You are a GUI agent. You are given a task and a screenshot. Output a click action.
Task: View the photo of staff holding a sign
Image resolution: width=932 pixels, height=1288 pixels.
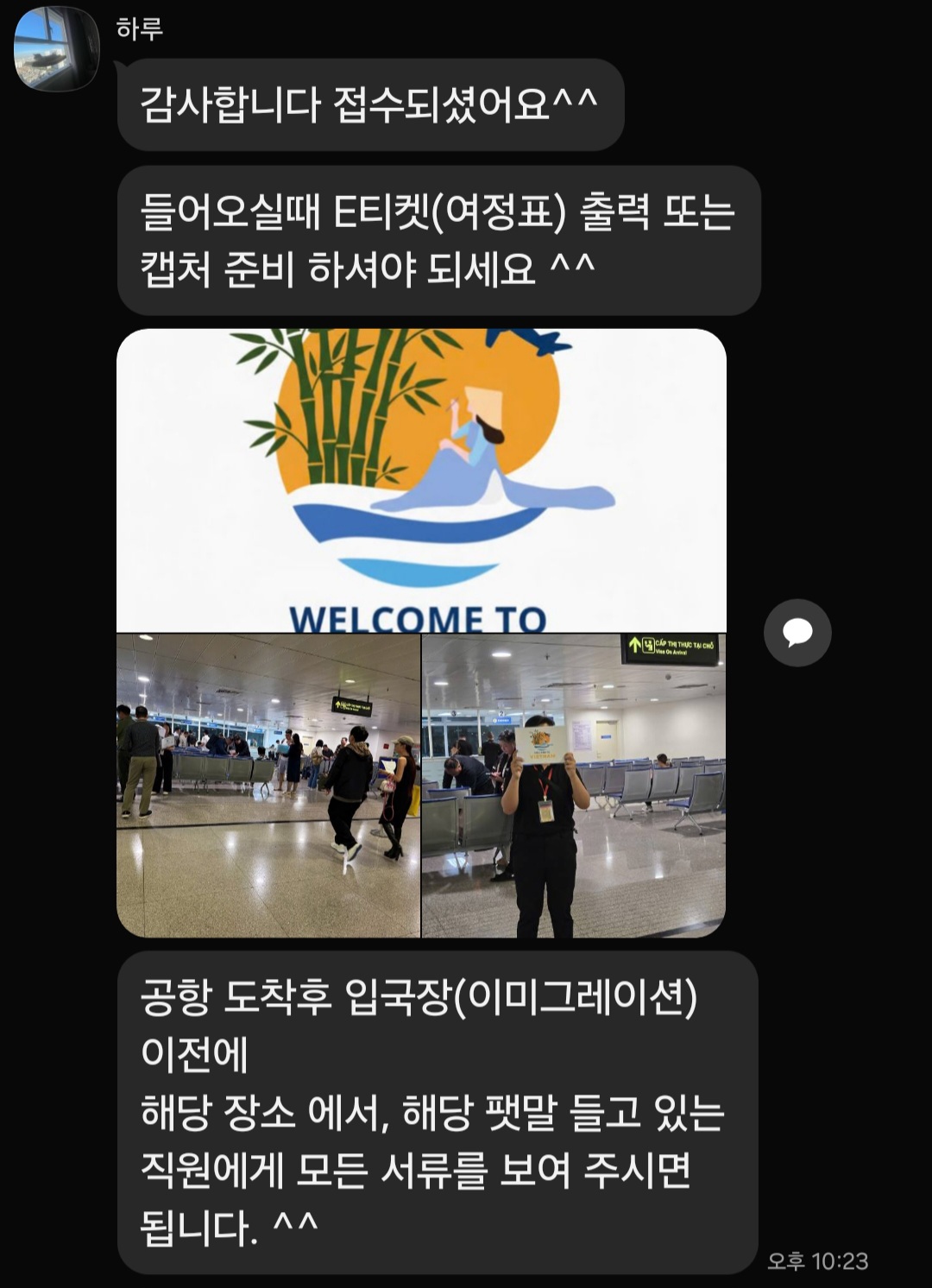pos(574,786)
